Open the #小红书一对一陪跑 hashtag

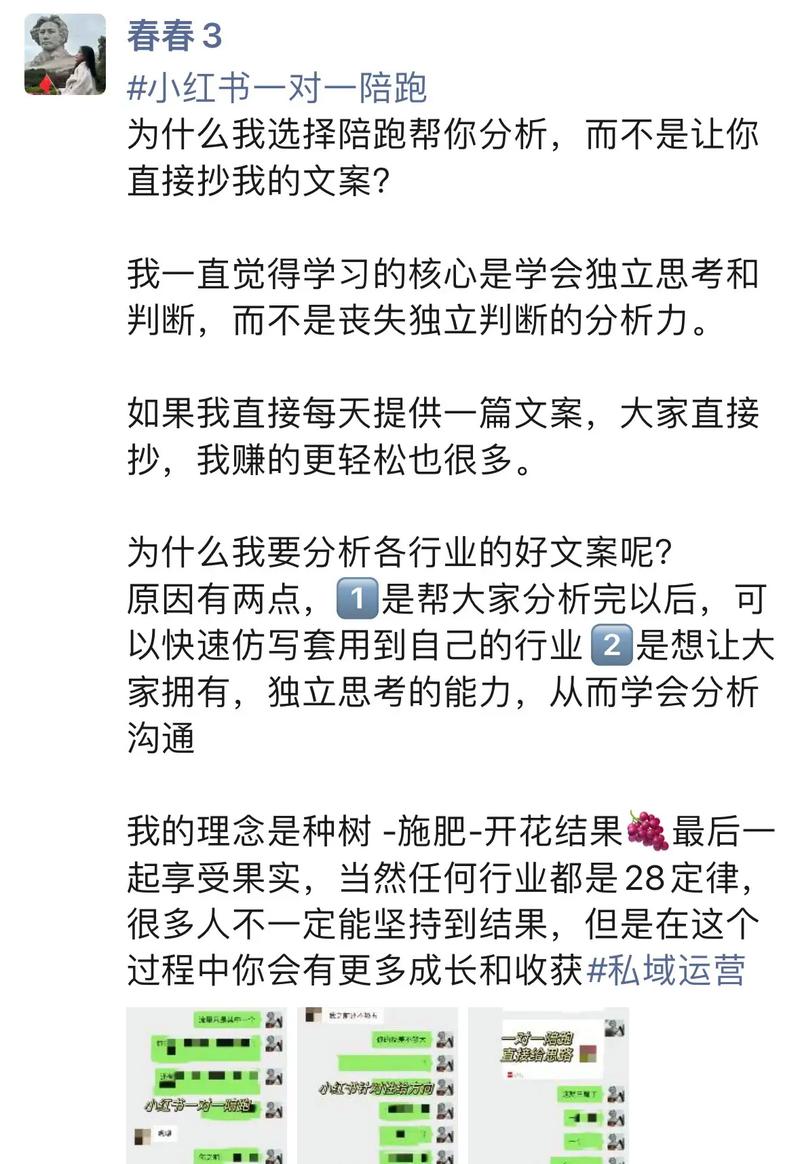pos(277,88)
